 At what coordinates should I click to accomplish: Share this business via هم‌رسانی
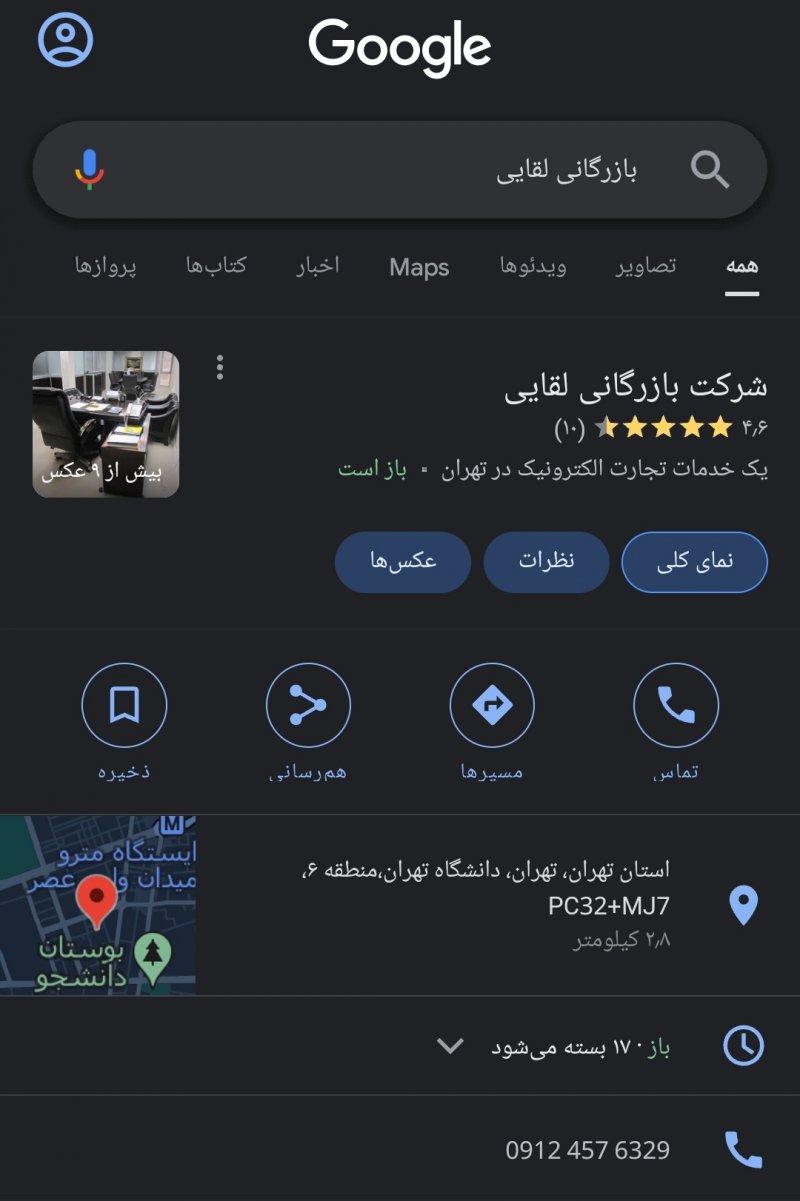coord(308,706)
